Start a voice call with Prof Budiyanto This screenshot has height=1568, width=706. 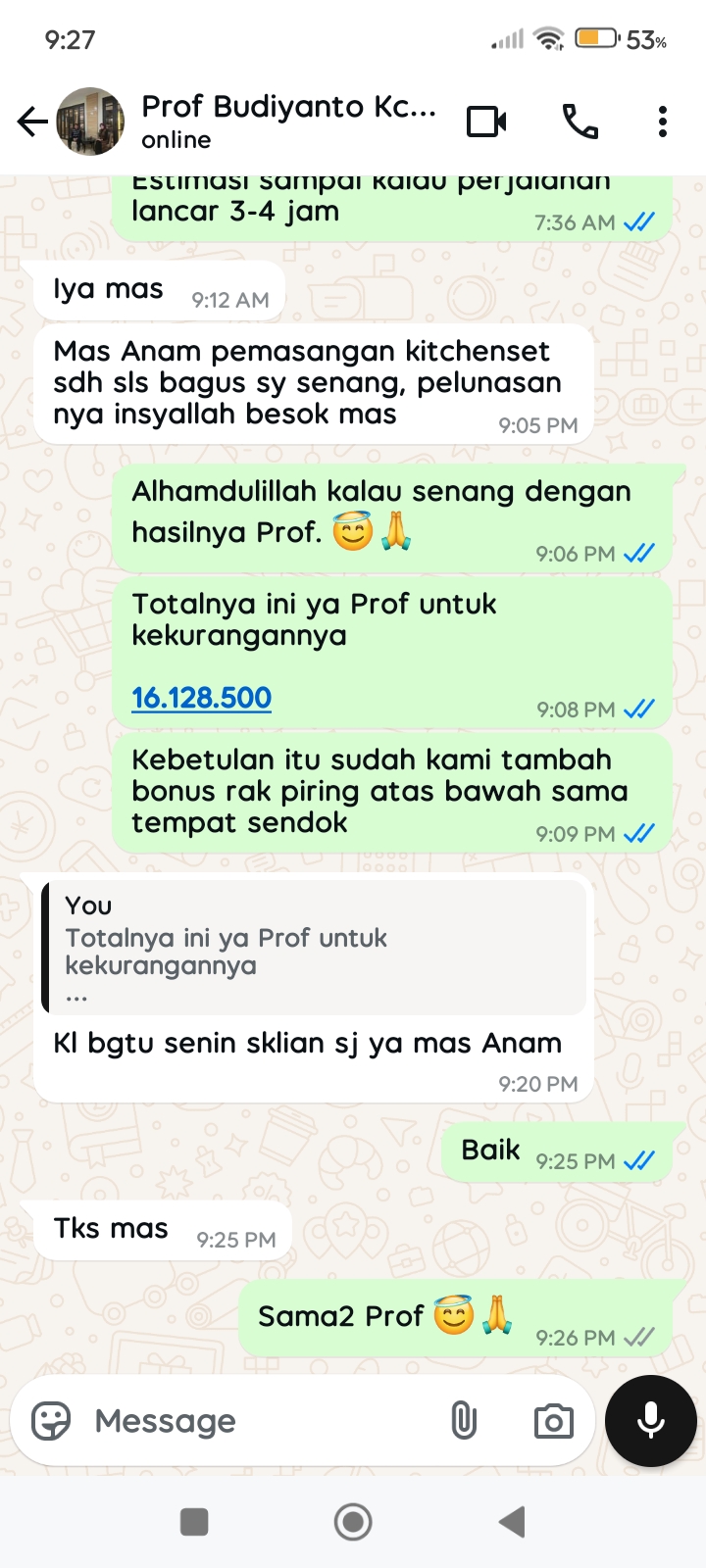click(580, 122)
